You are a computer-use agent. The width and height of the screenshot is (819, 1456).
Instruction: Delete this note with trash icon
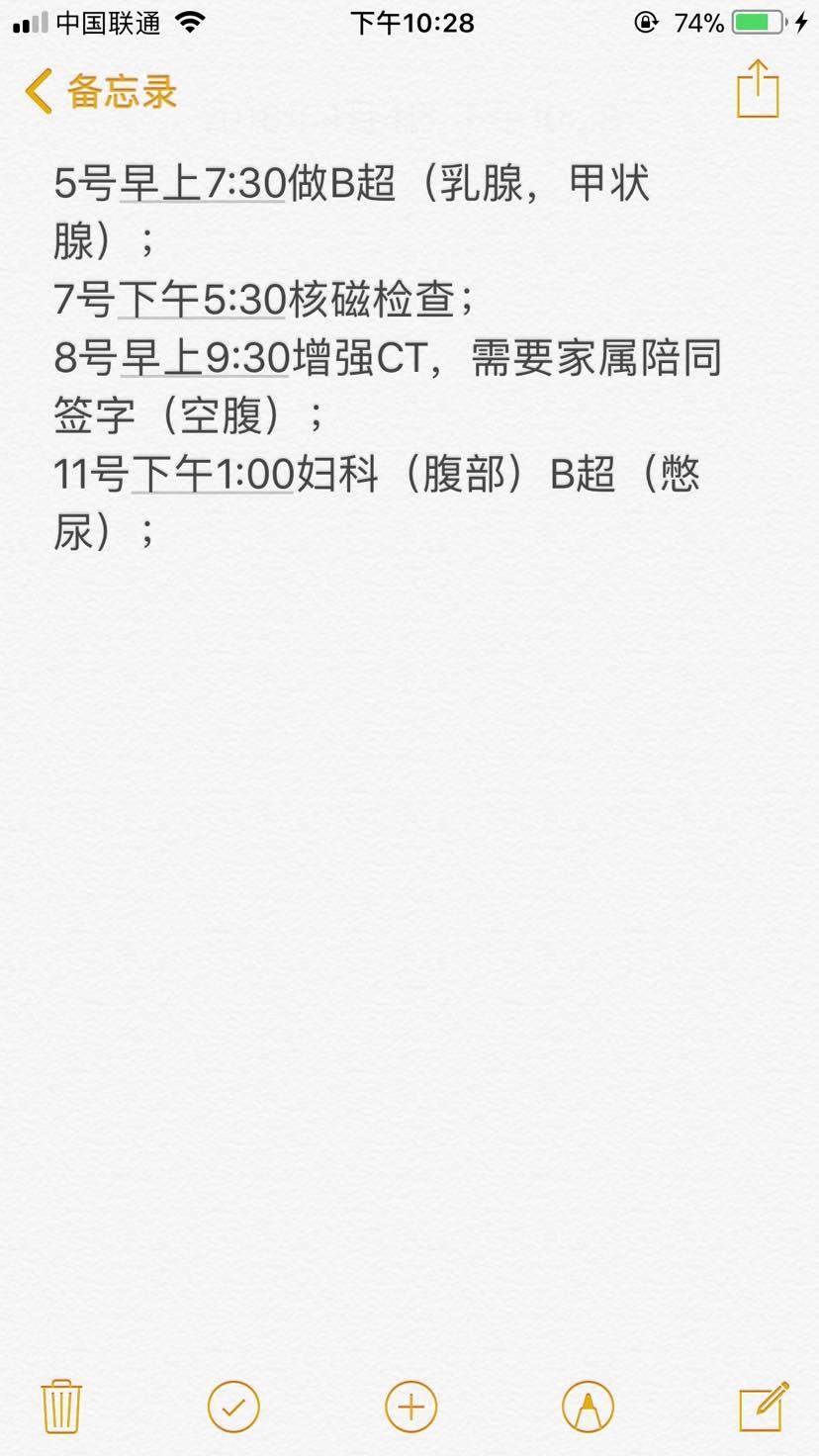tap(61, 1406)
